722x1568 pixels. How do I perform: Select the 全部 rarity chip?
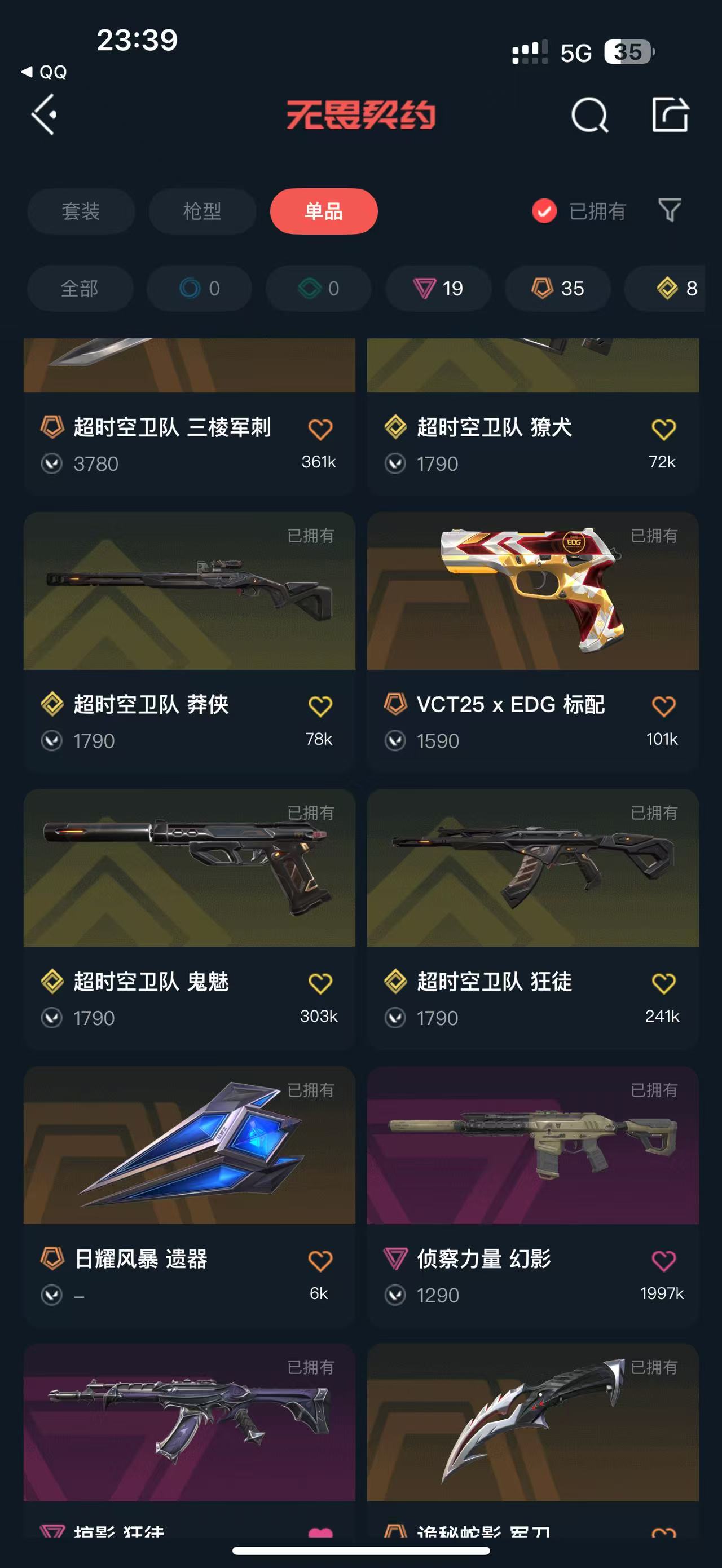pos(80,289)
